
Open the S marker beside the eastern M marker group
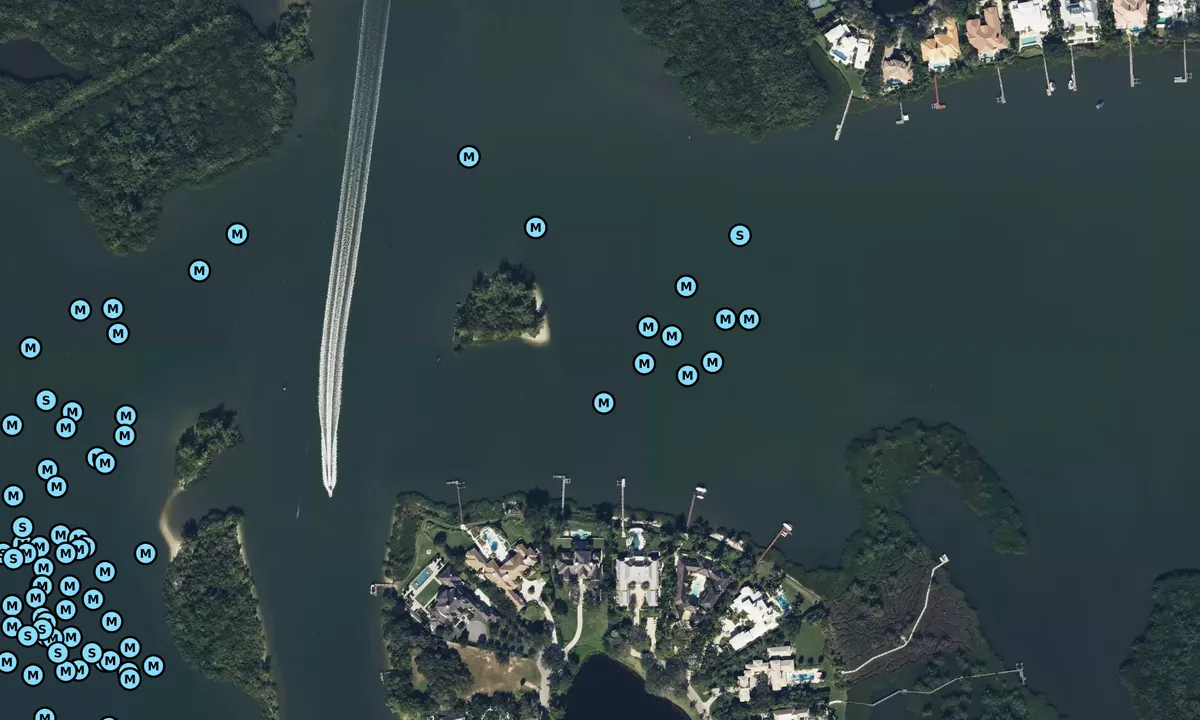coord(739,236)
